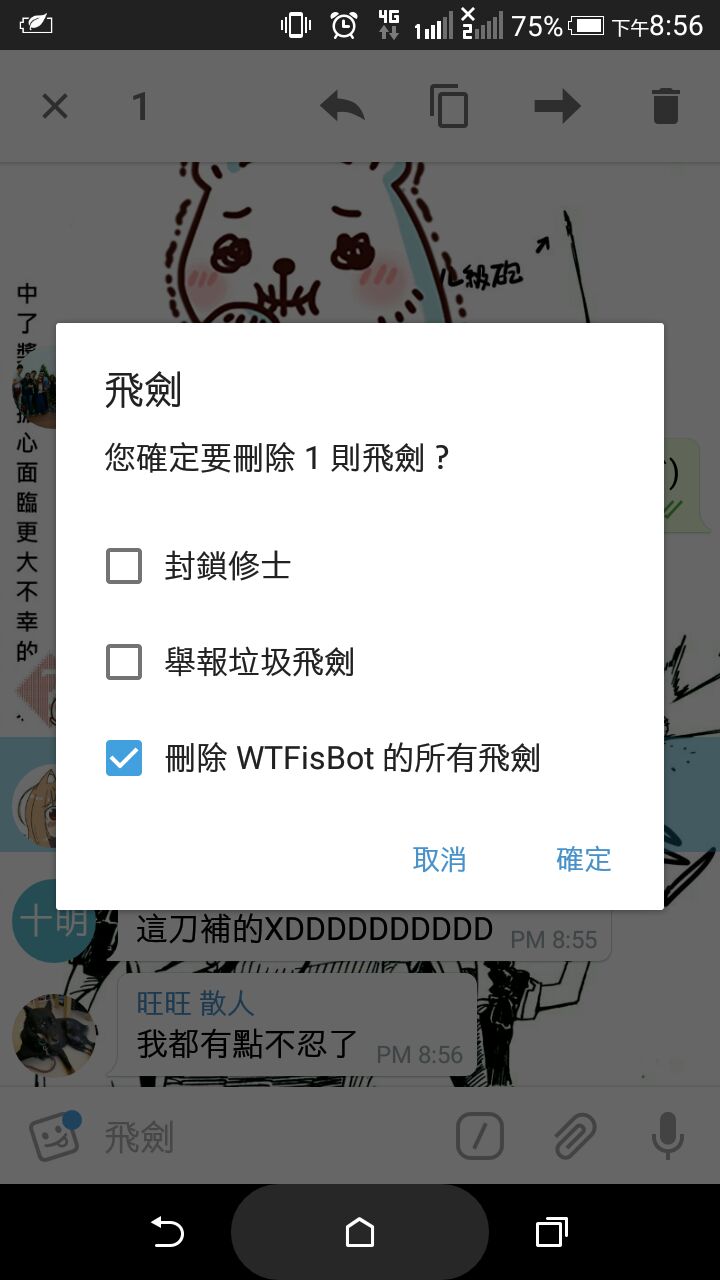Screen dimensions: 720x1280
Task: Go back with system back button
Action: (x=167, y=1232)
